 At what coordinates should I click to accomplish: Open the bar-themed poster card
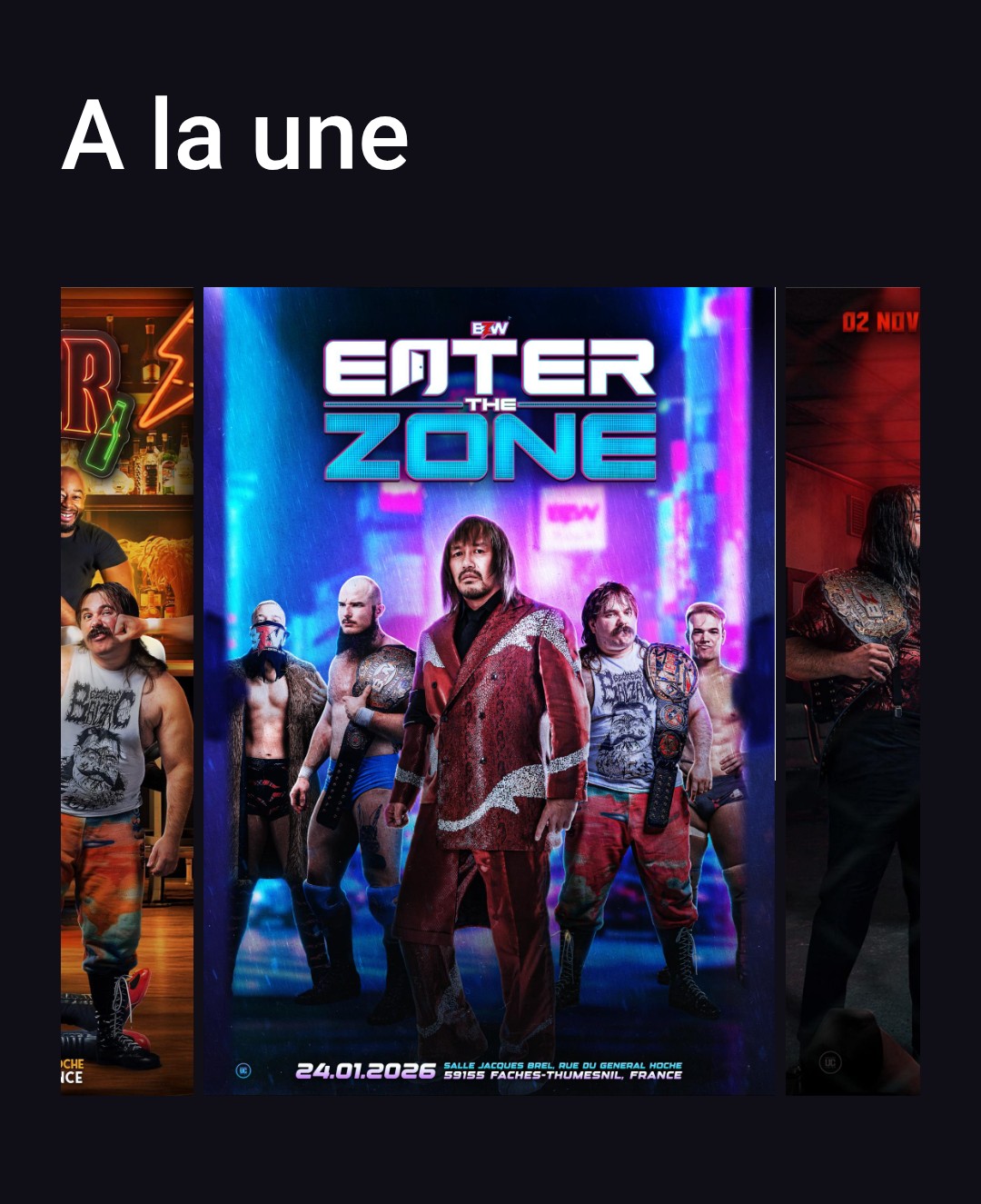point(127,691)
